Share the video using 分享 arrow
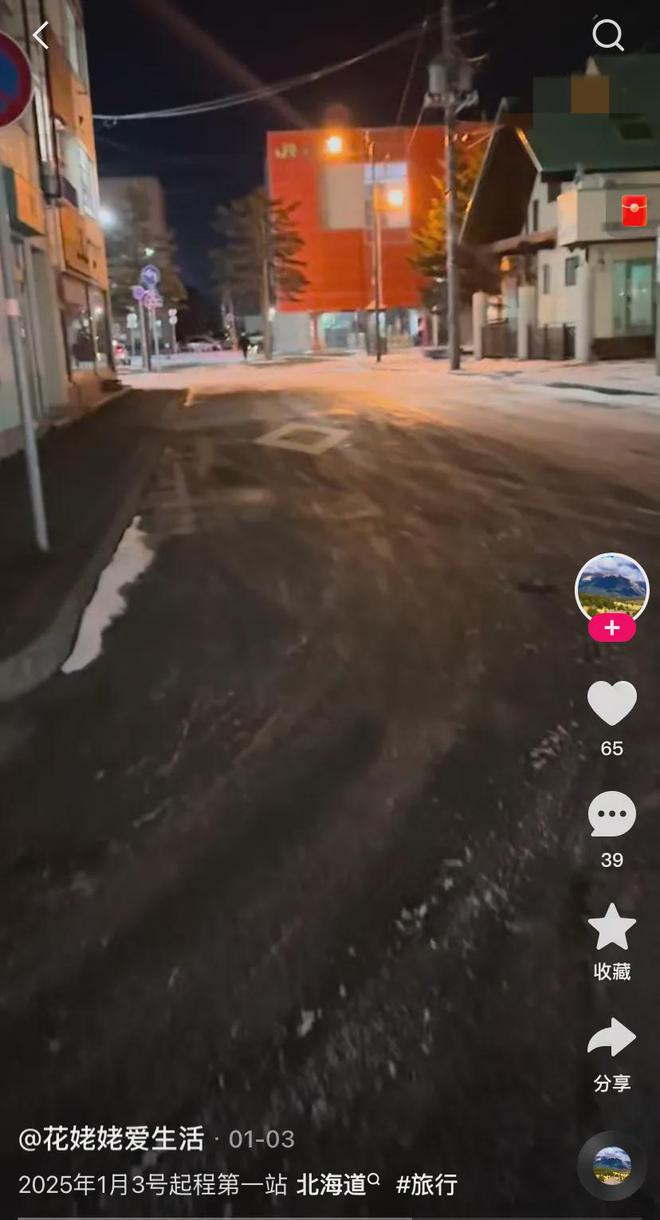Viewport: 660px width, 1220px height. click(x=612, y=1038)
